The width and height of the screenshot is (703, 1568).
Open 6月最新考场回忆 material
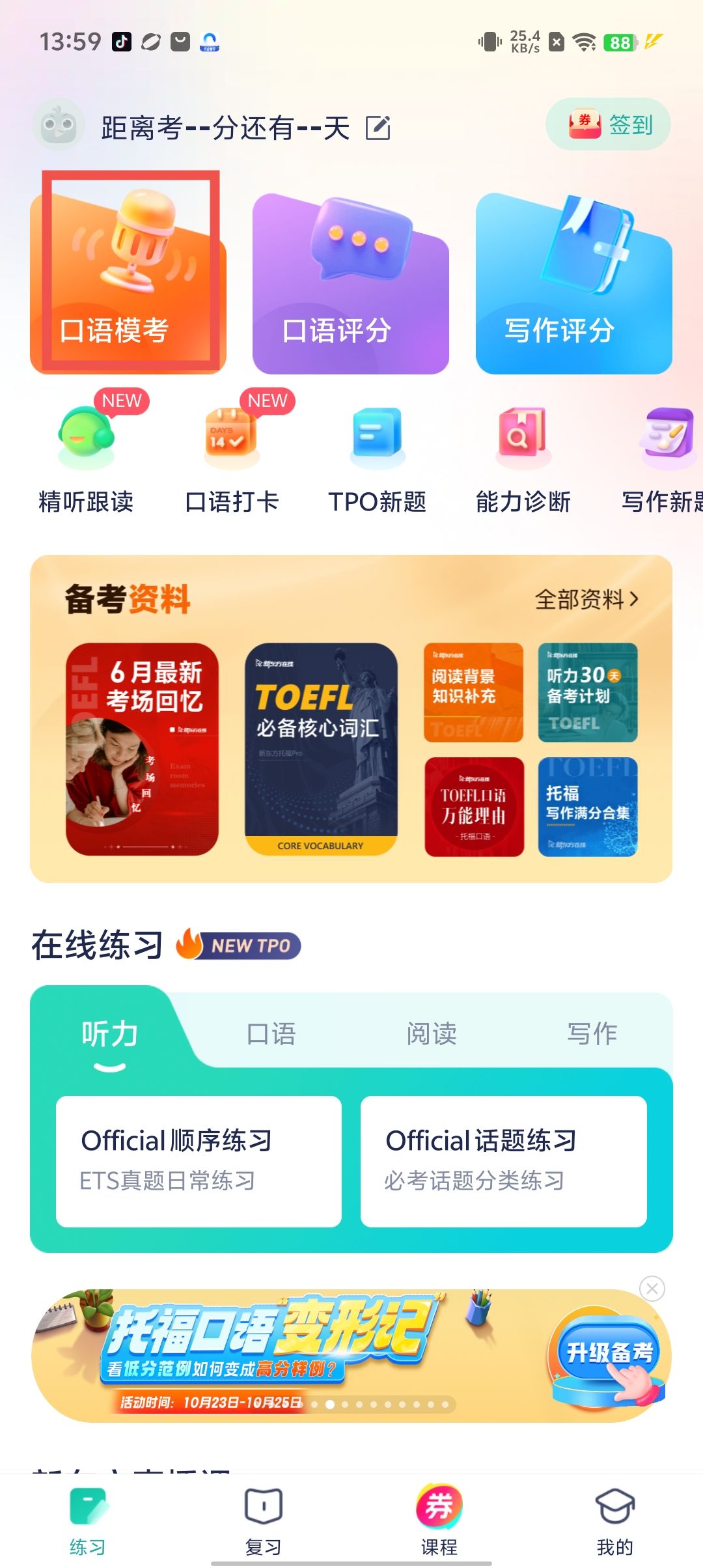point(142,749)
